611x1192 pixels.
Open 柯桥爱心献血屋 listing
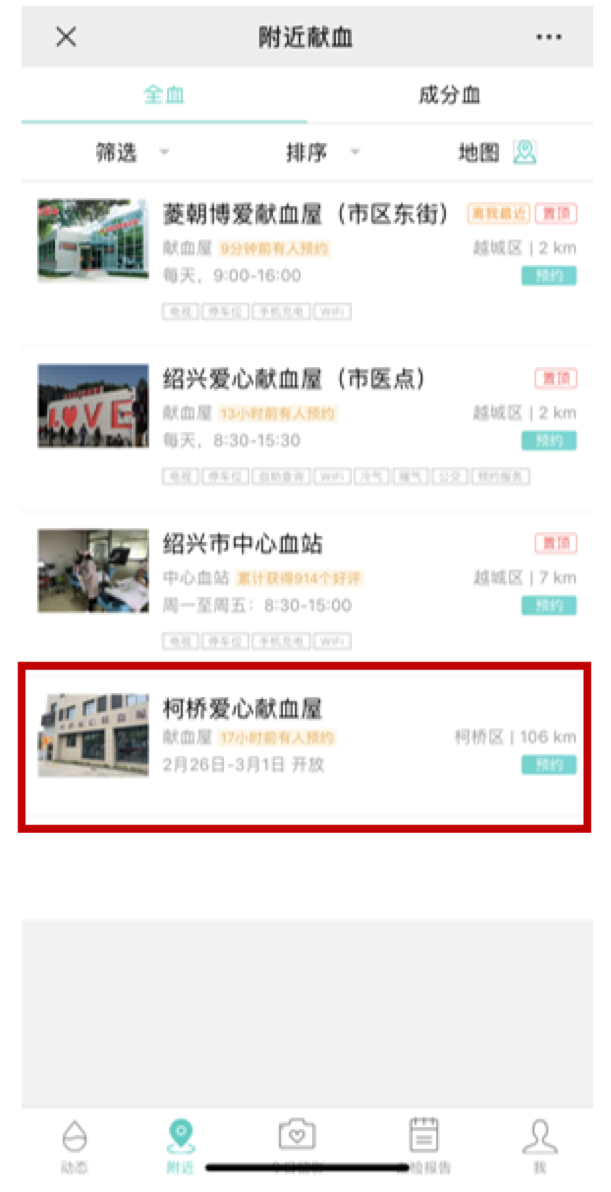[x=243, y=709]
